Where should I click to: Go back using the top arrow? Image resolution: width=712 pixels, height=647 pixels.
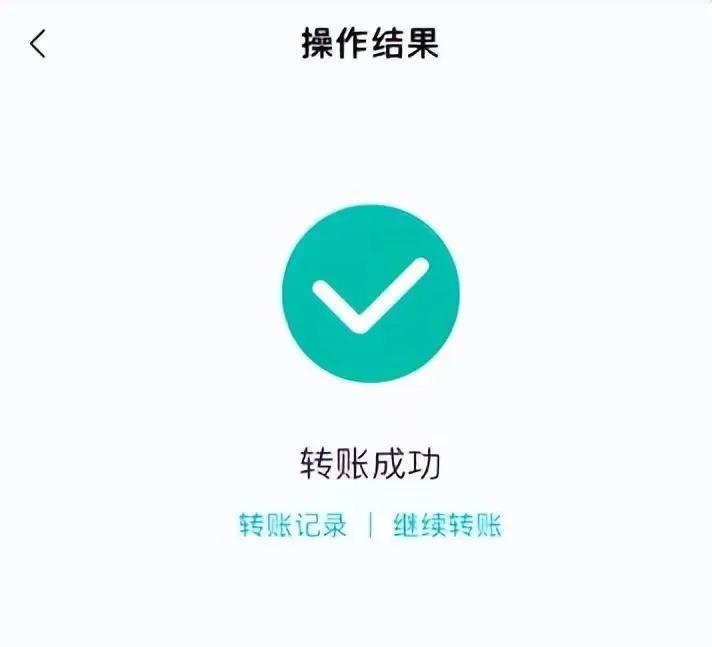[38, 44]
